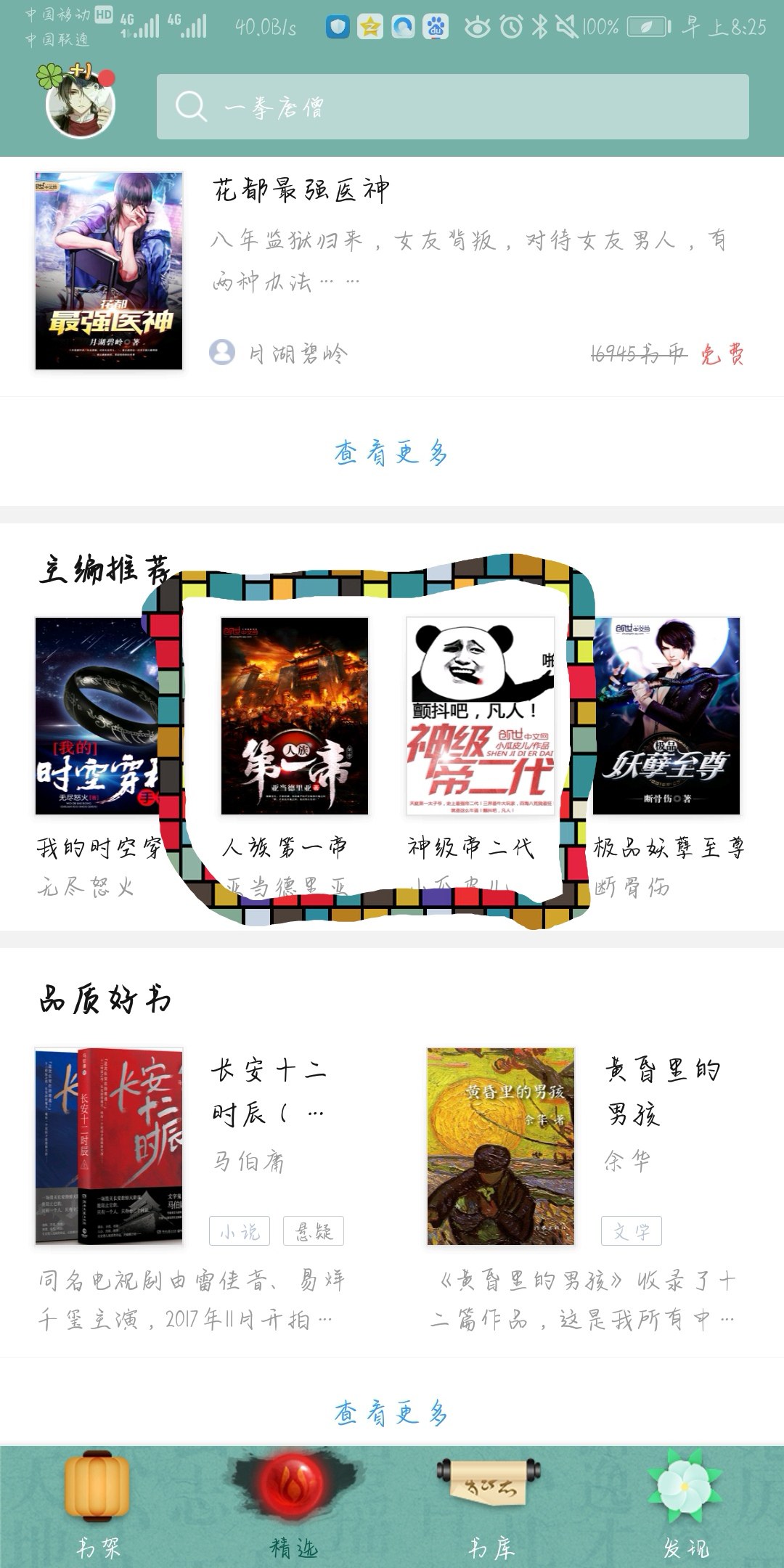This screenshot has width=784, height=1568.
Task: Tap 查看更多 under 花都最强医神
Action: 391,452
